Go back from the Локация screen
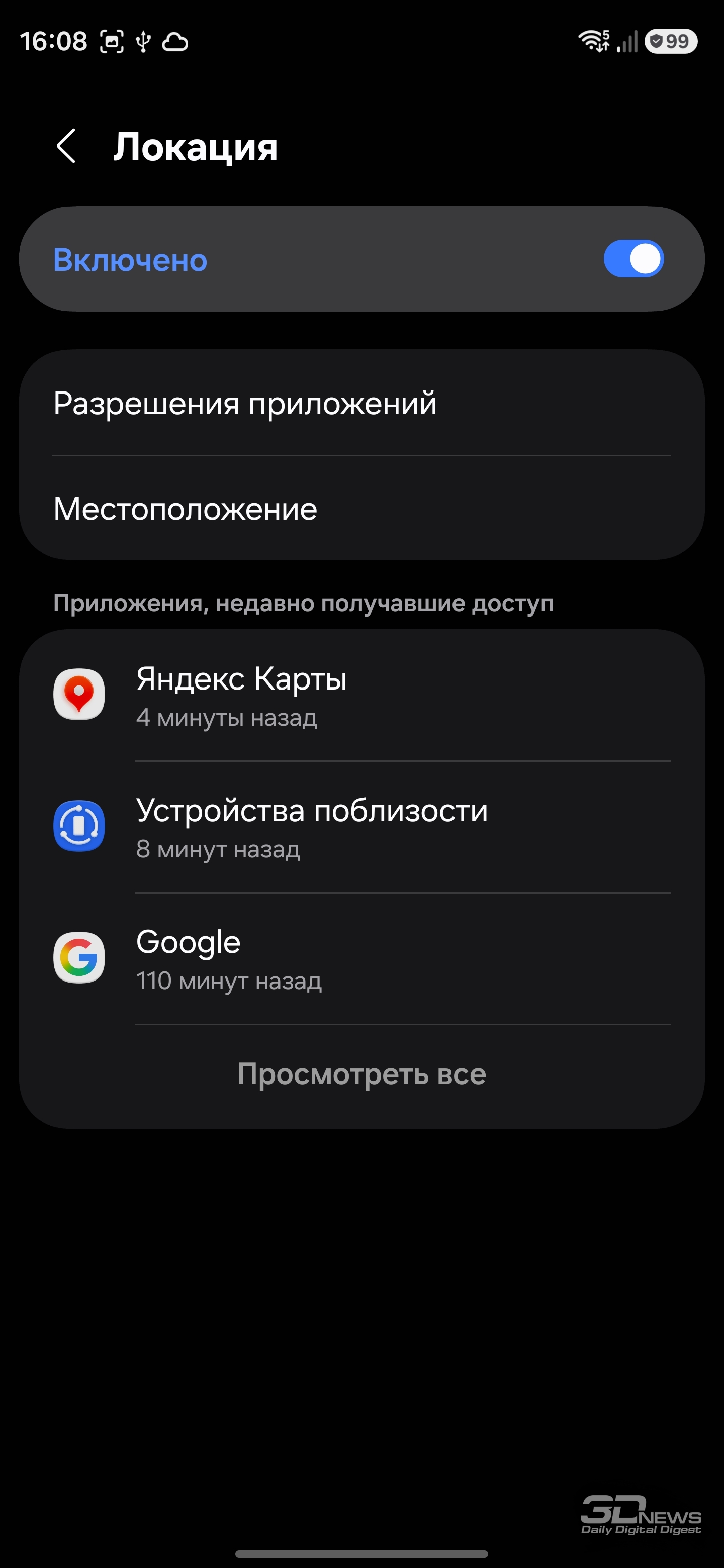 click(x=66, y=147)
